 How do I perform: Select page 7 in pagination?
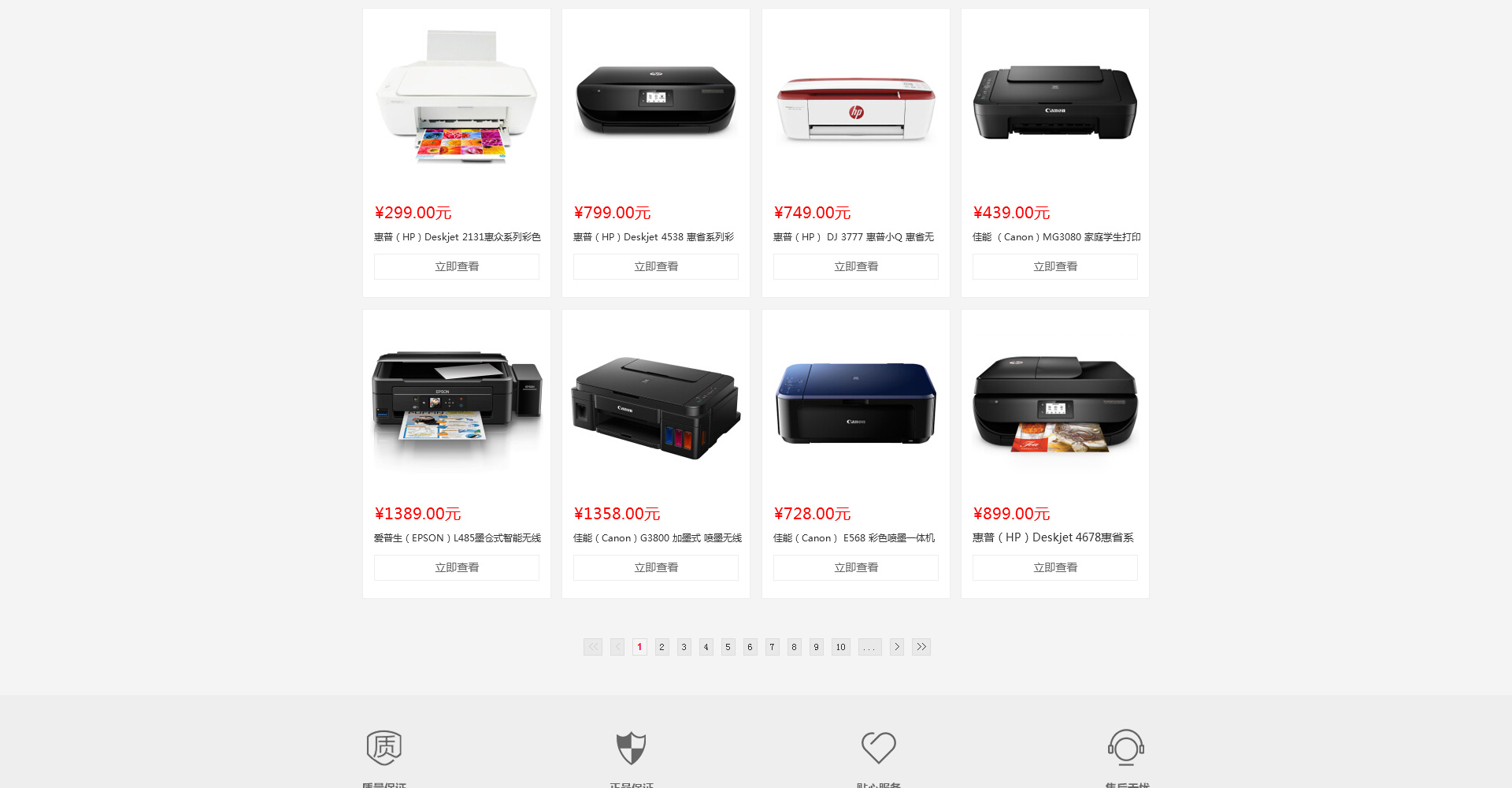point(773,647)
